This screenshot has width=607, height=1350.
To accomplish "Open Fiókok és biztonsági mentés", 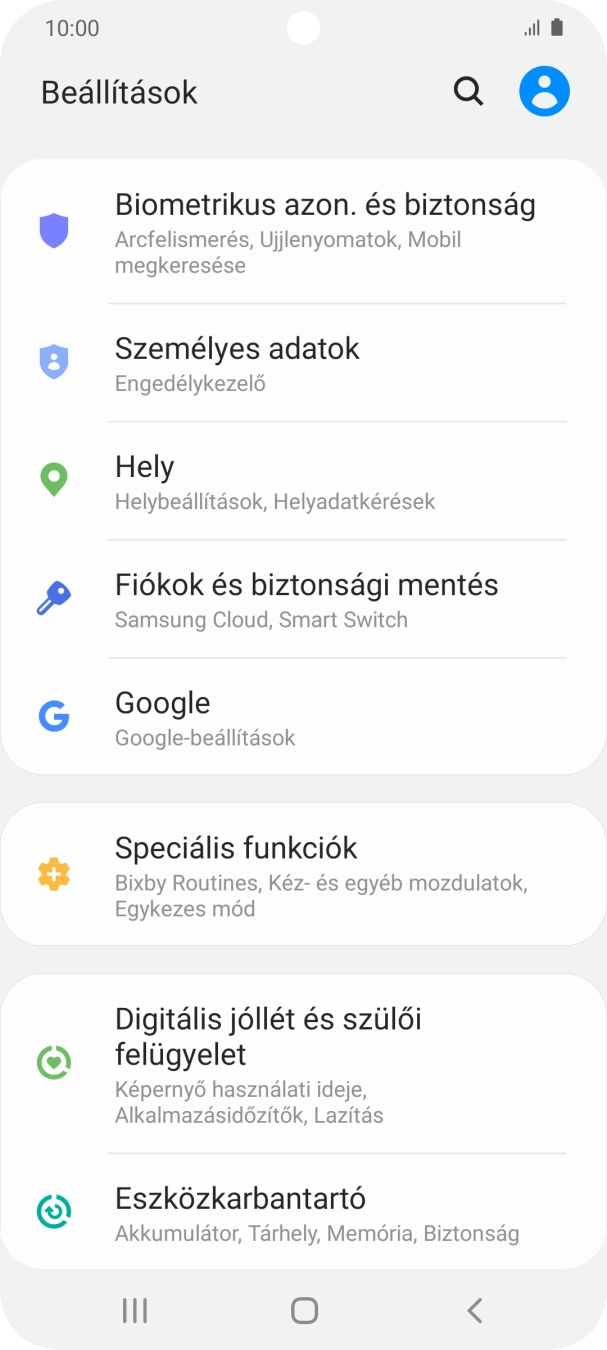I will 325,600.
